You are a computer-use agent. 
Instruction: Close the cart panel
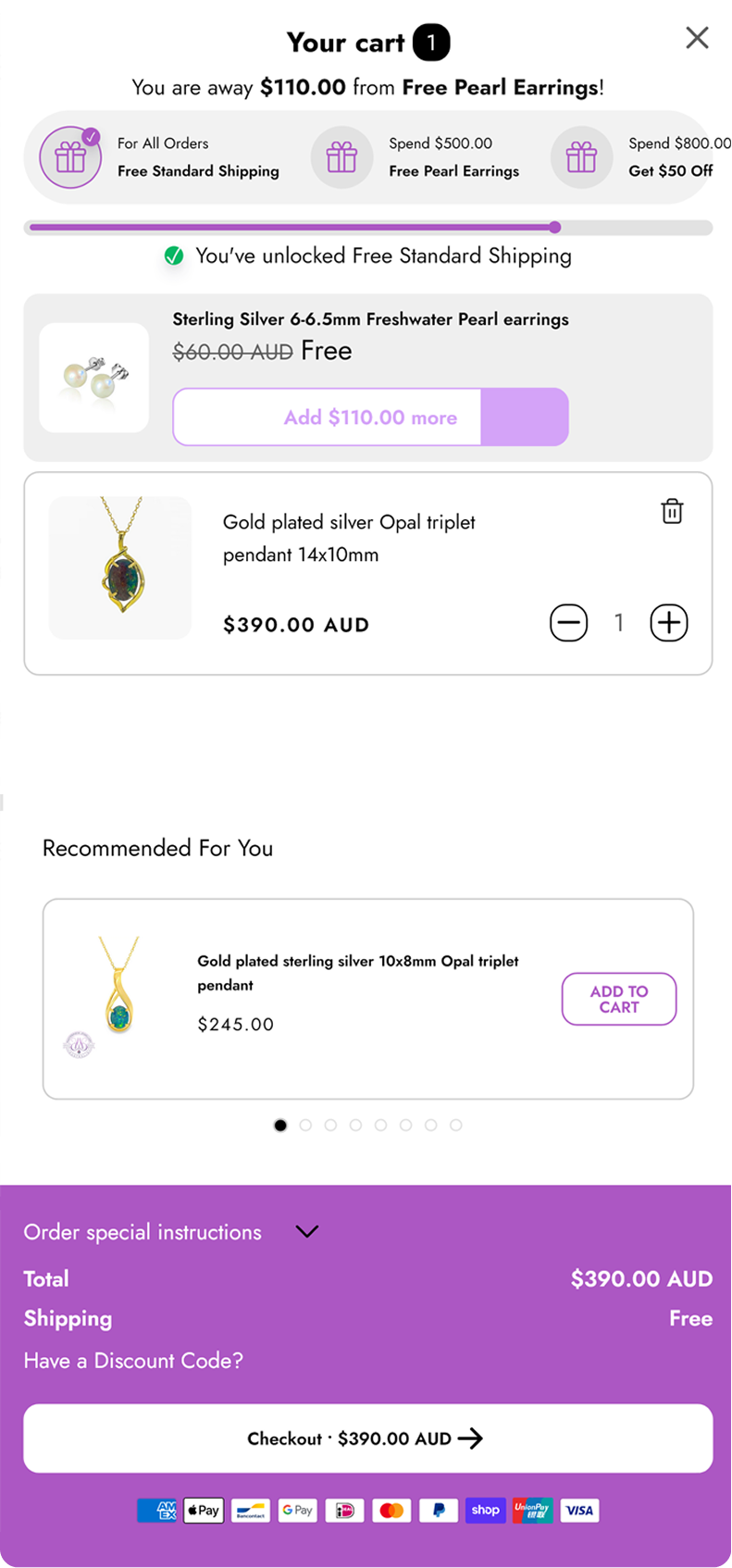click(697, 38)
